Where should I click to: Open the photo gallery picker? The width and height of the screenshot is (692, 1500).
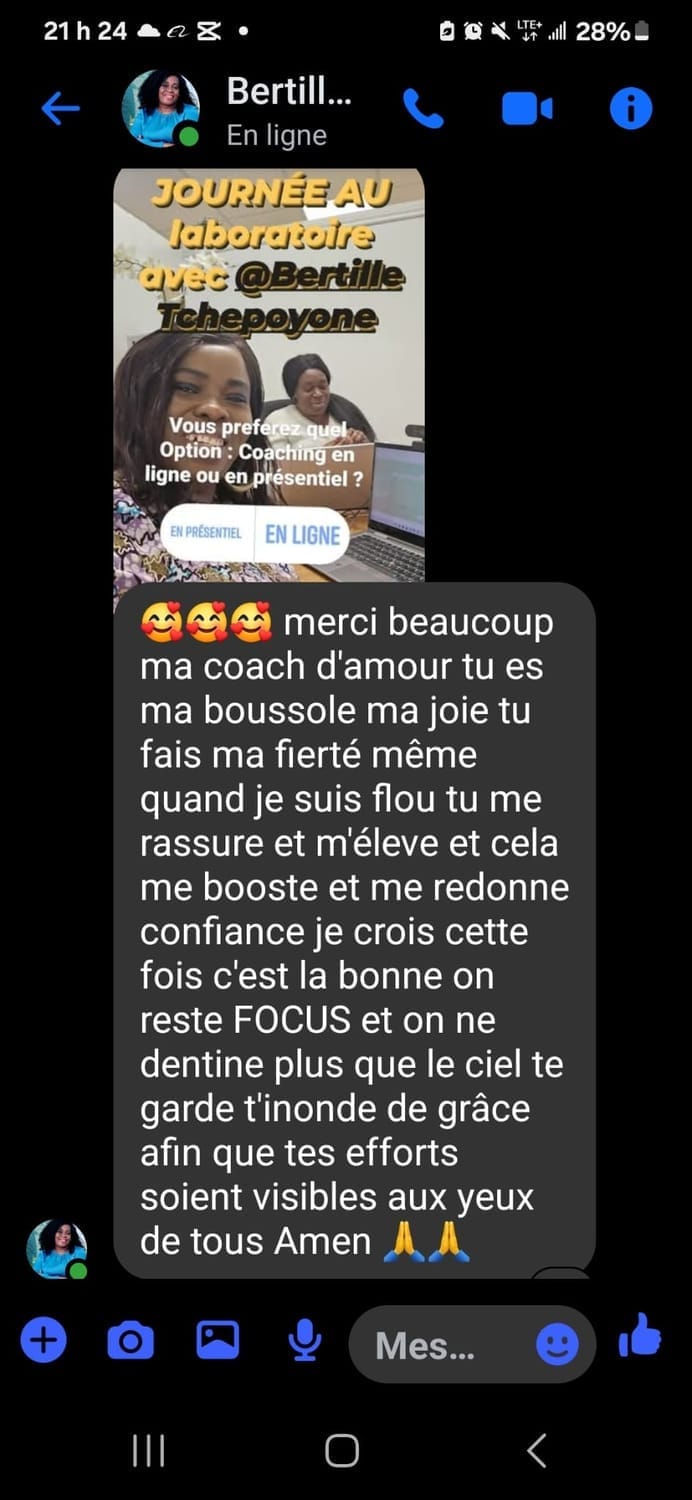[217, 1340]
